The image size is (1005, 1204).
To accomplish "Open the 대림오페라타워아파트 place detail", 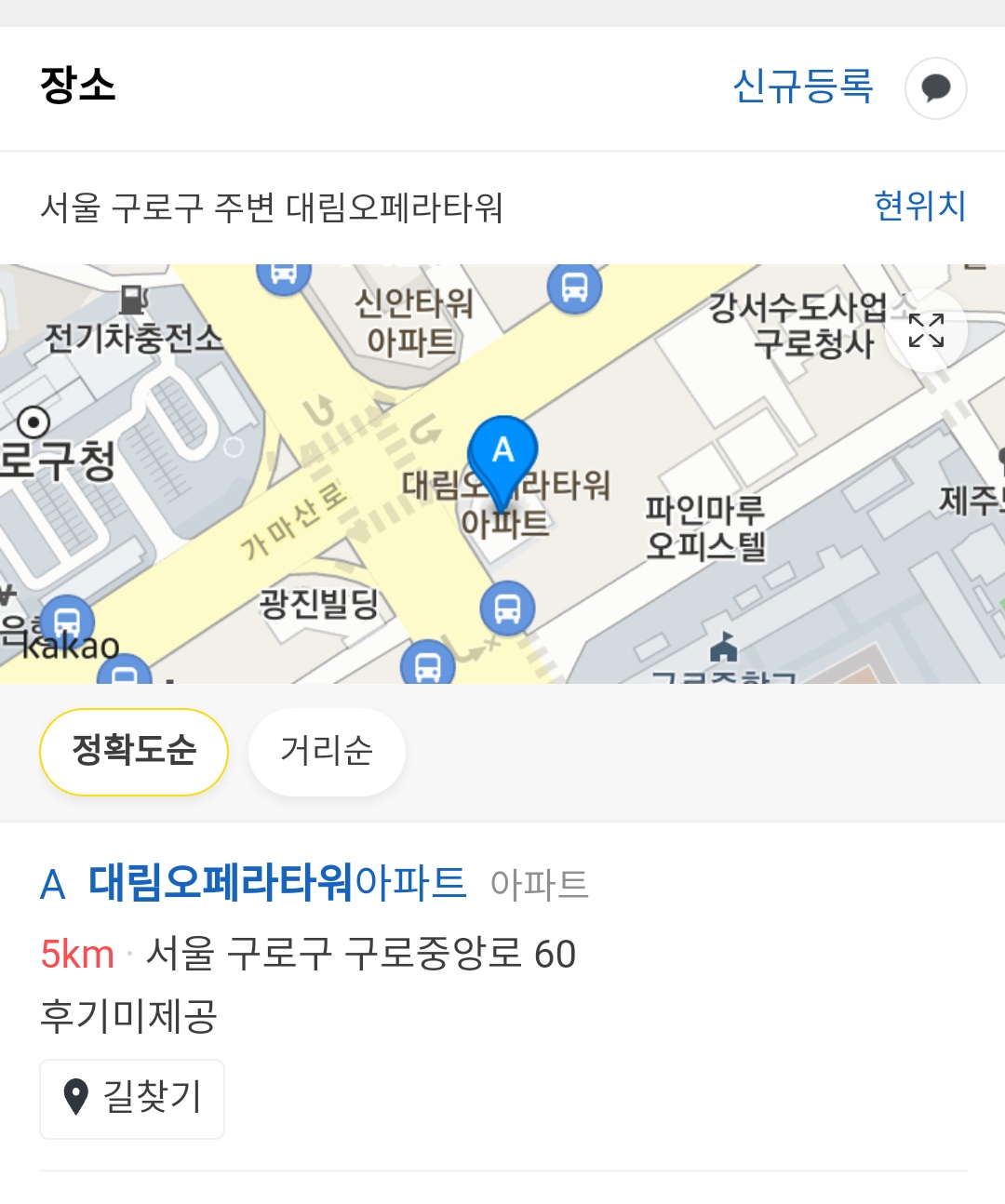I will [x=276, y=884].
